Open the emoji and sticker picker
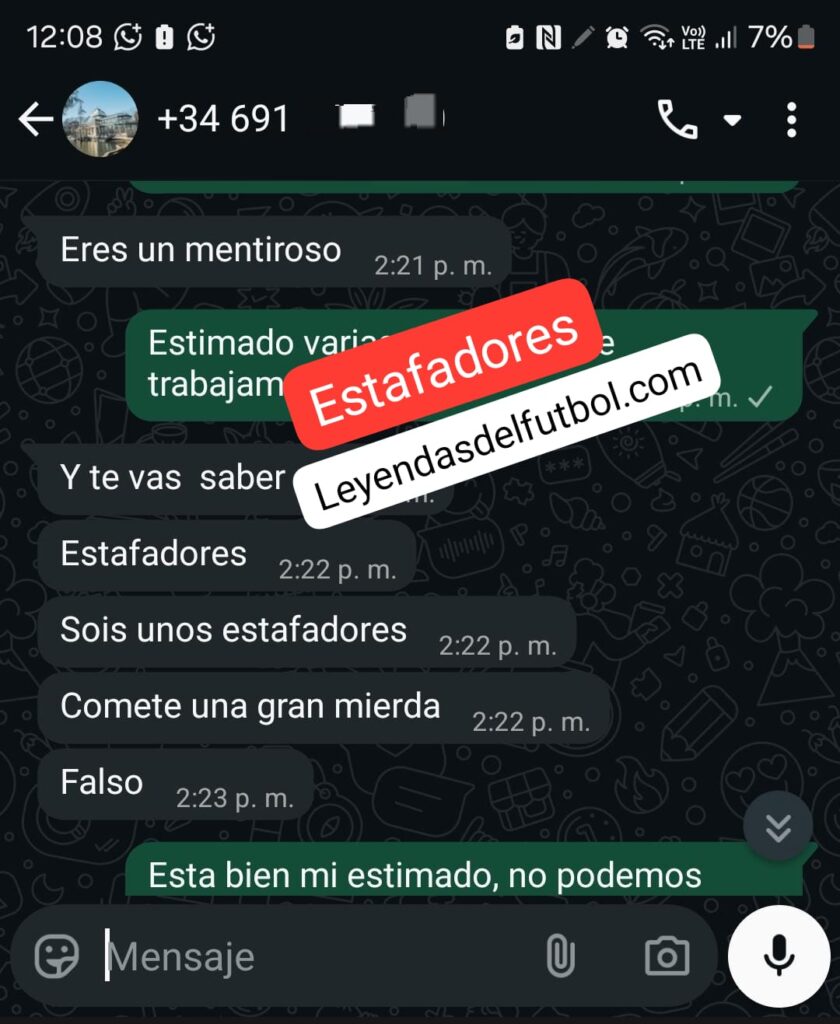 pos(57,956)
